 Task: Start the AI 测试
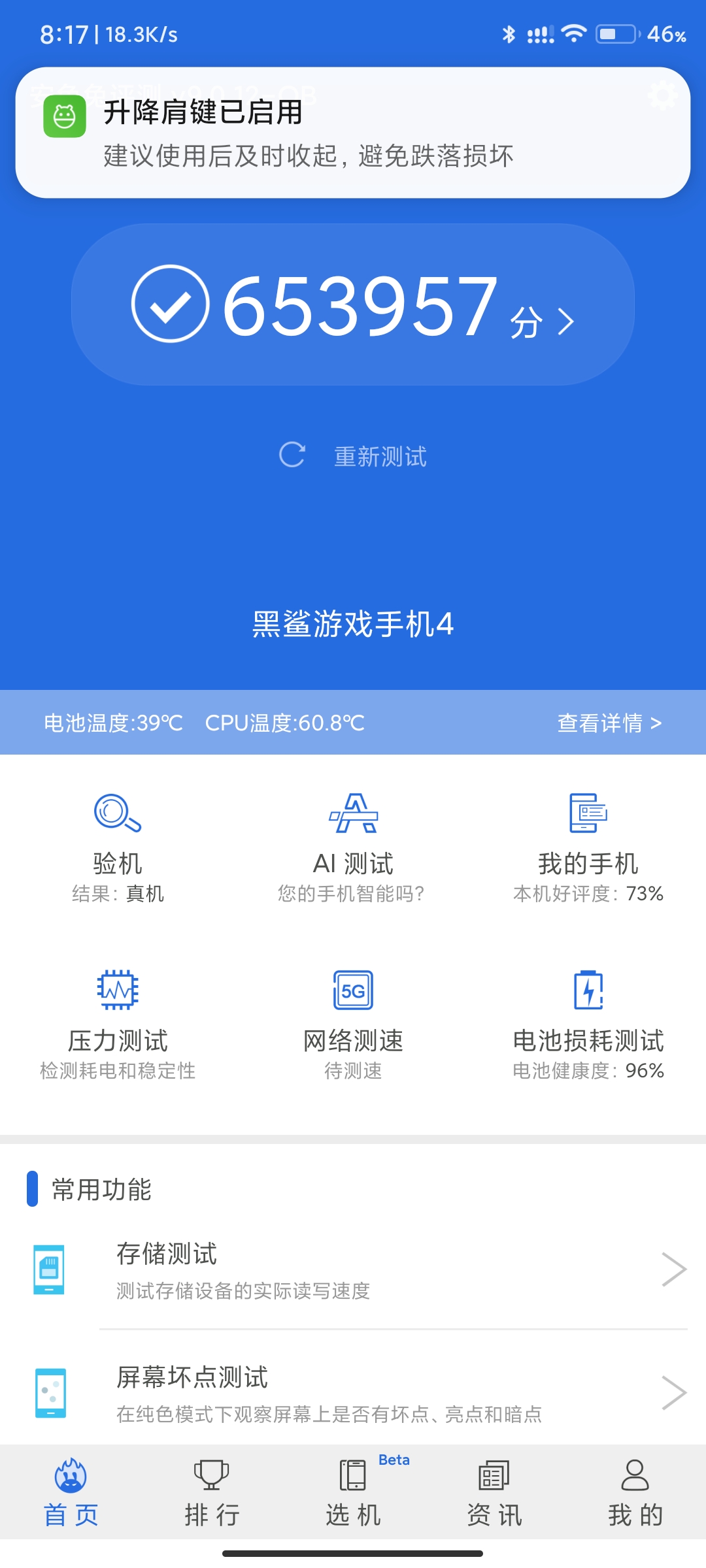(x=353, y=848)
